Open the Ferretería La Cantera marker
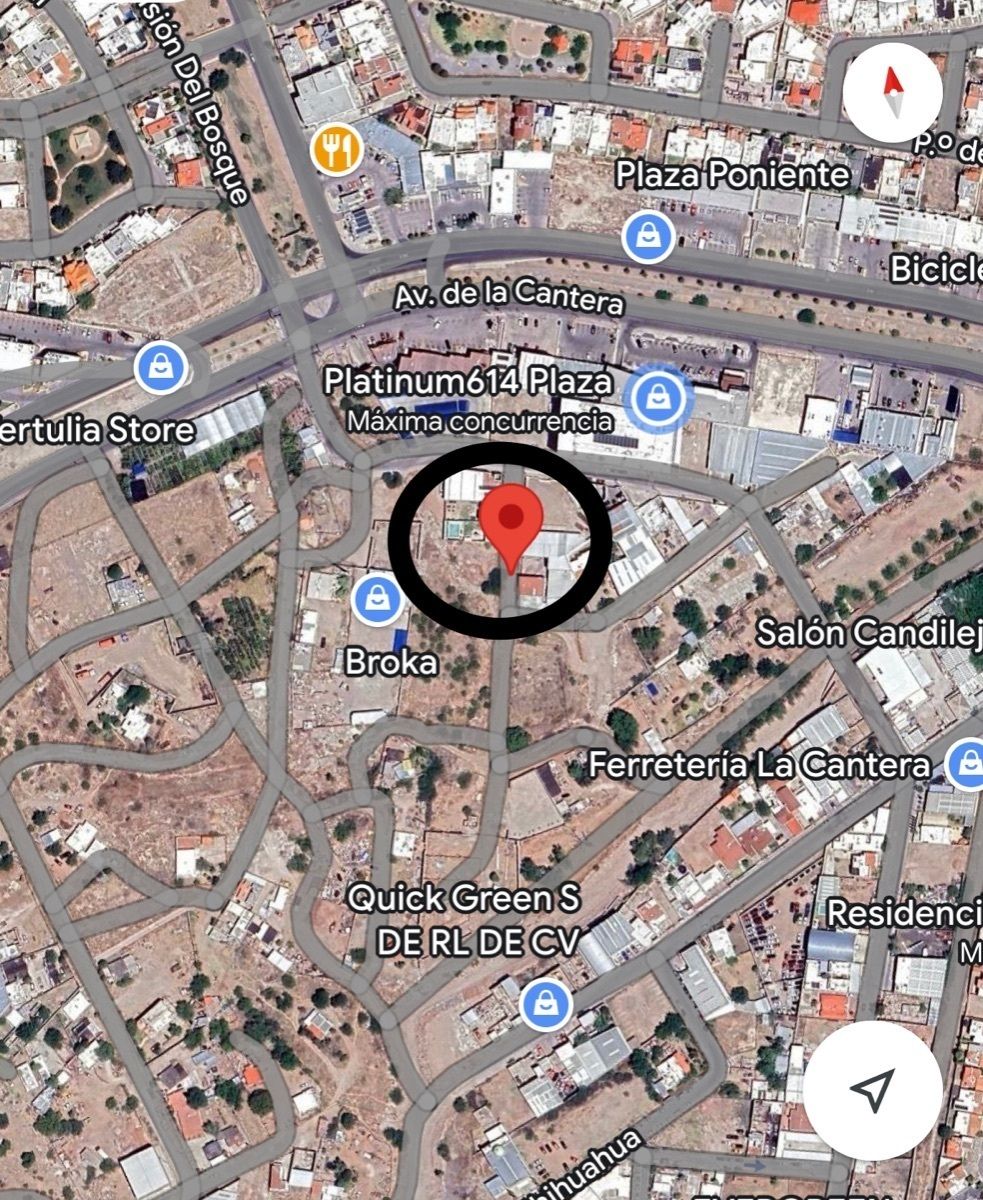The image size is (983, 1200). click(x=966, y=765)
